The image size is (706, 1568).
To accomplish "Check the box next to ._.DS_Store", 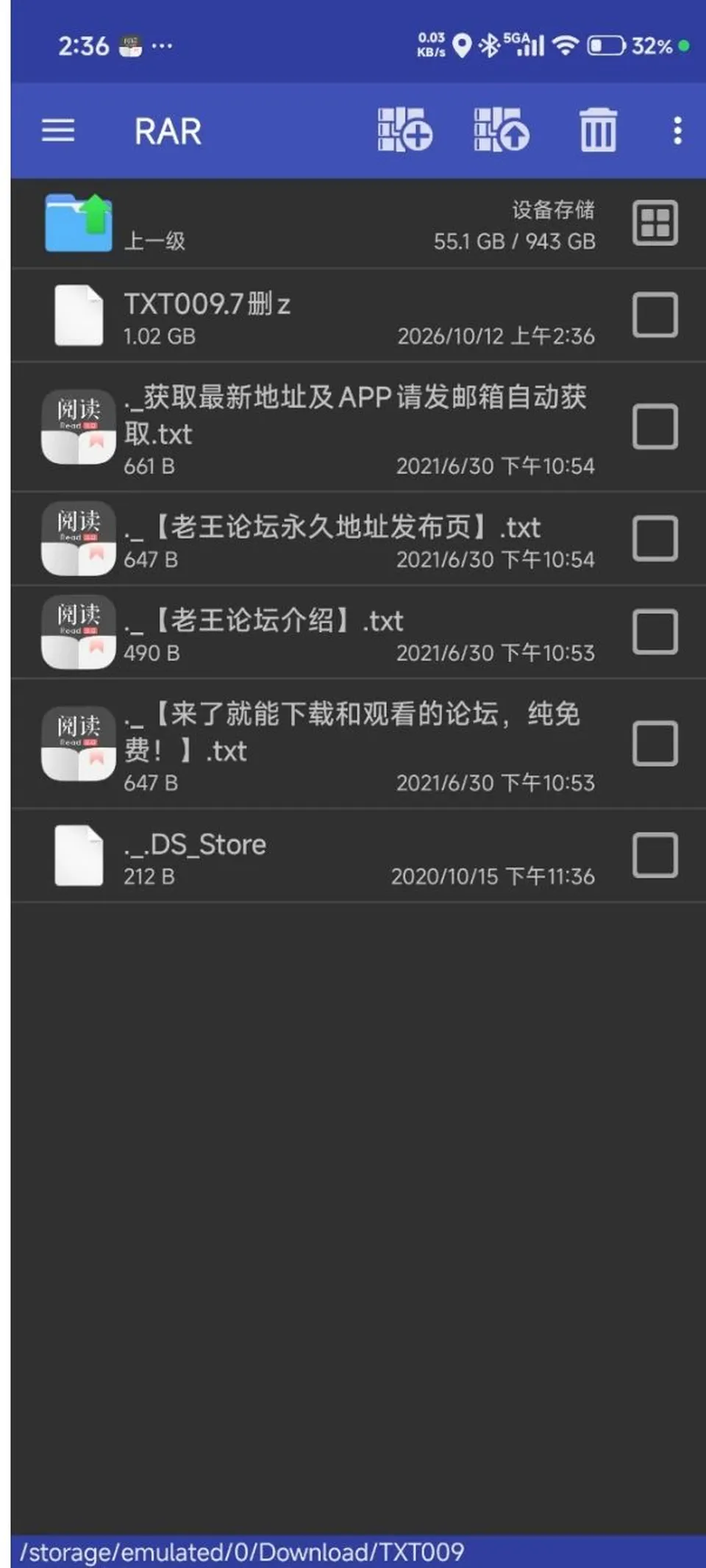I will point(655,855).
